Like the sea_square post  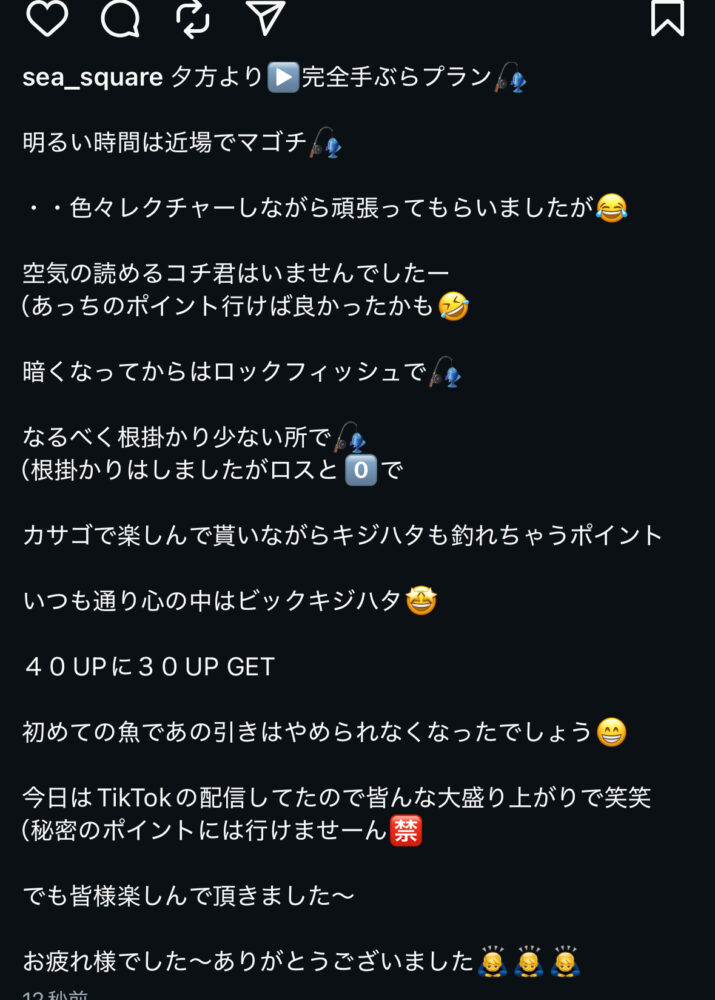[x=46, y=17]
